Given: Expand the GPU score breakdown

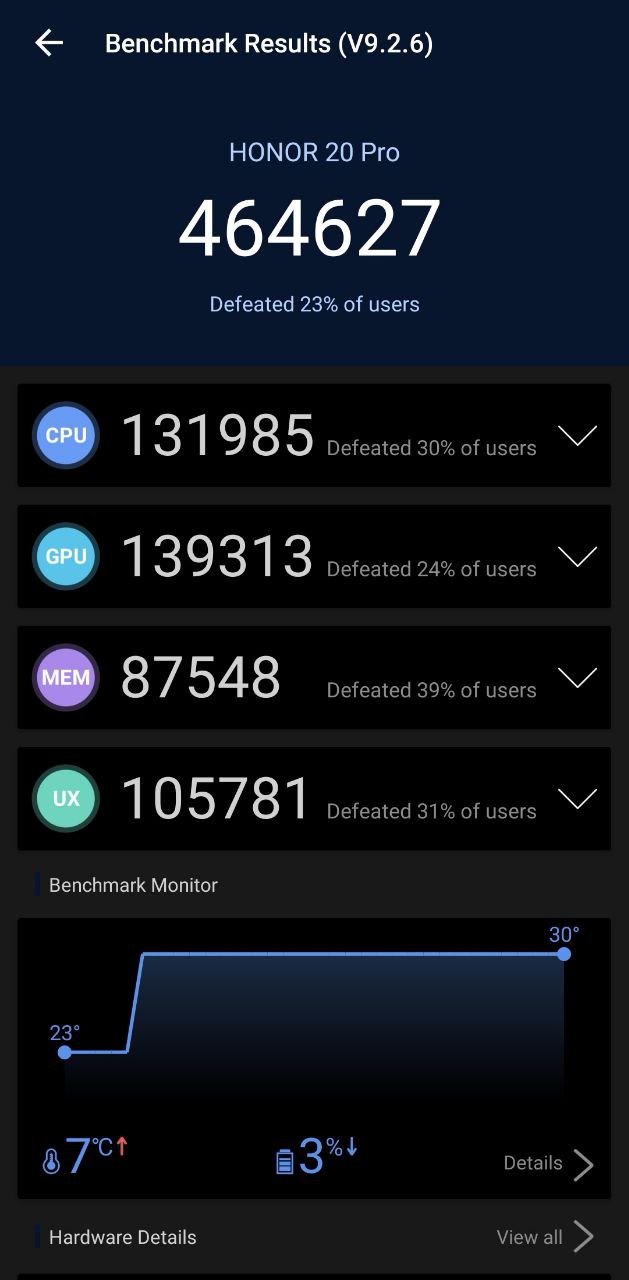Looking at the screenshot, I should click(577, 557).
